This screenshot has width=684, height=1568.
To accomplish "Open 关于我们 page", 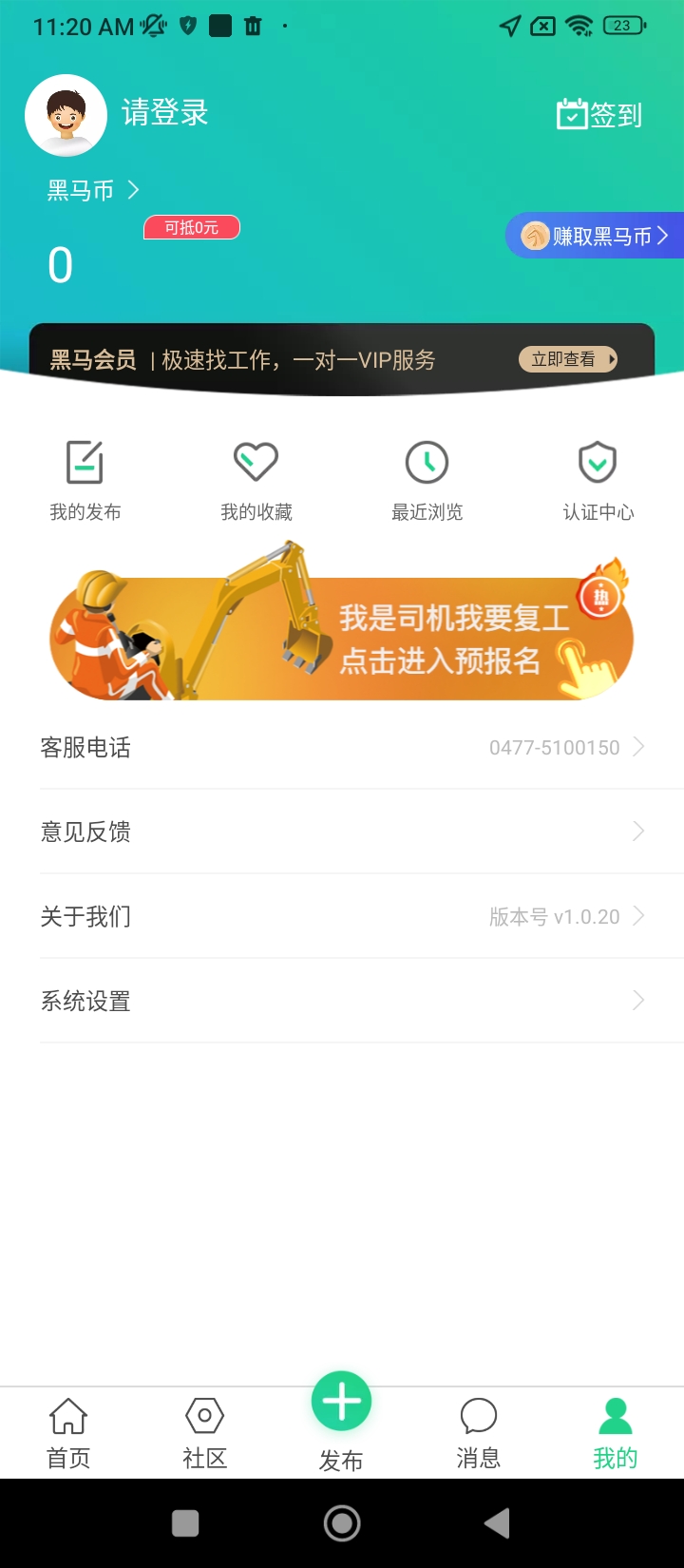I will (x=342, y=916).
